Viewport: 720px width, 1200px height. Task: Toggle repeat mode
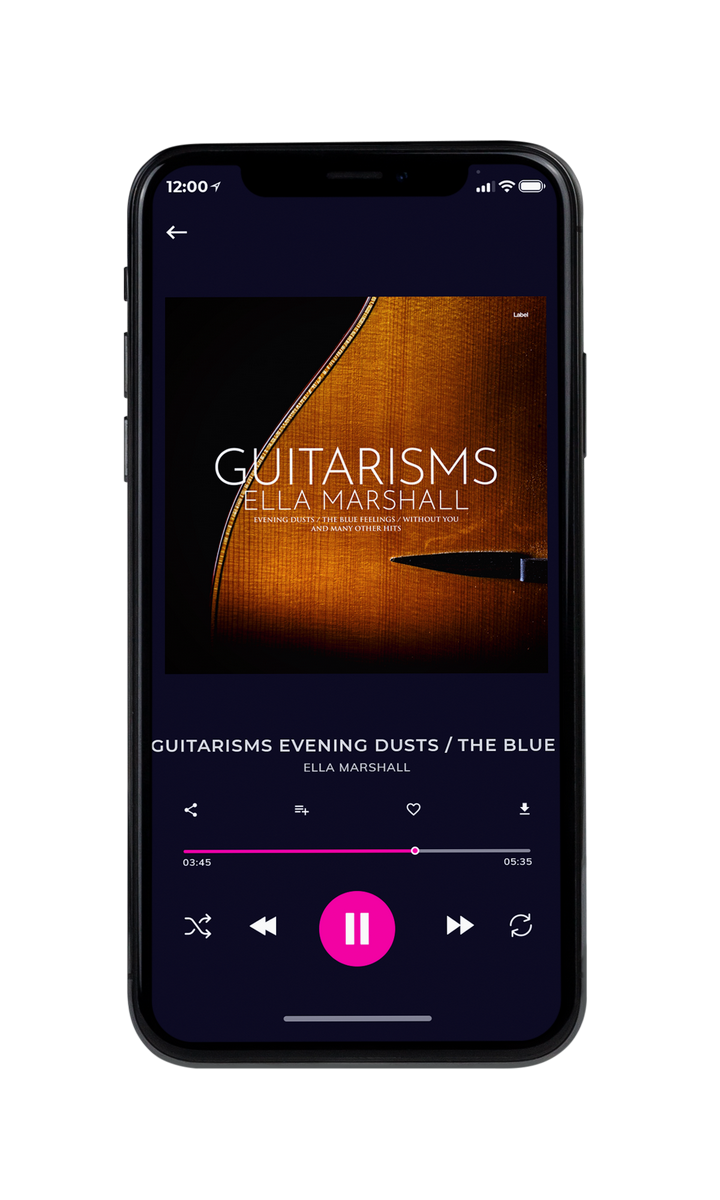[520, 926]
